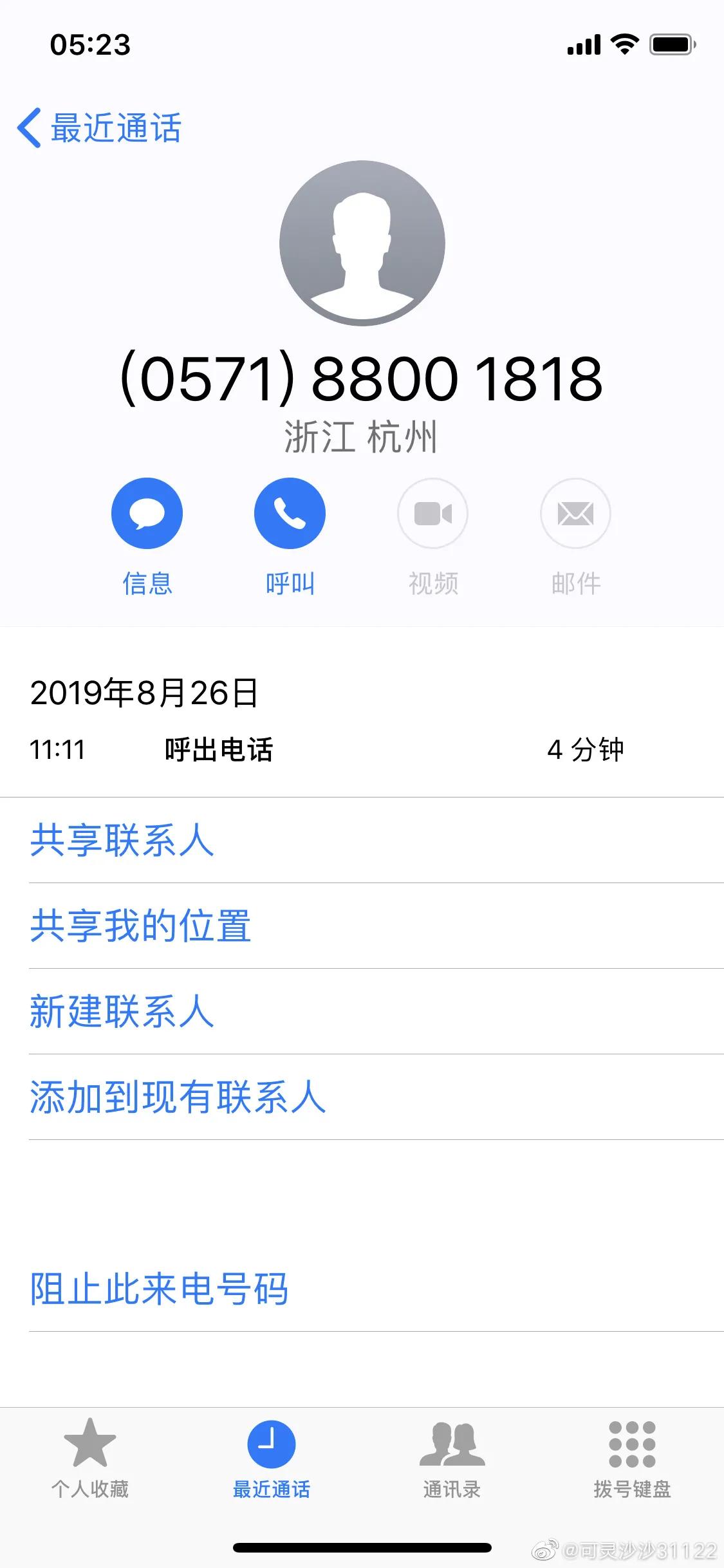Tap the 呼叫 call icon

pos(290,513)
